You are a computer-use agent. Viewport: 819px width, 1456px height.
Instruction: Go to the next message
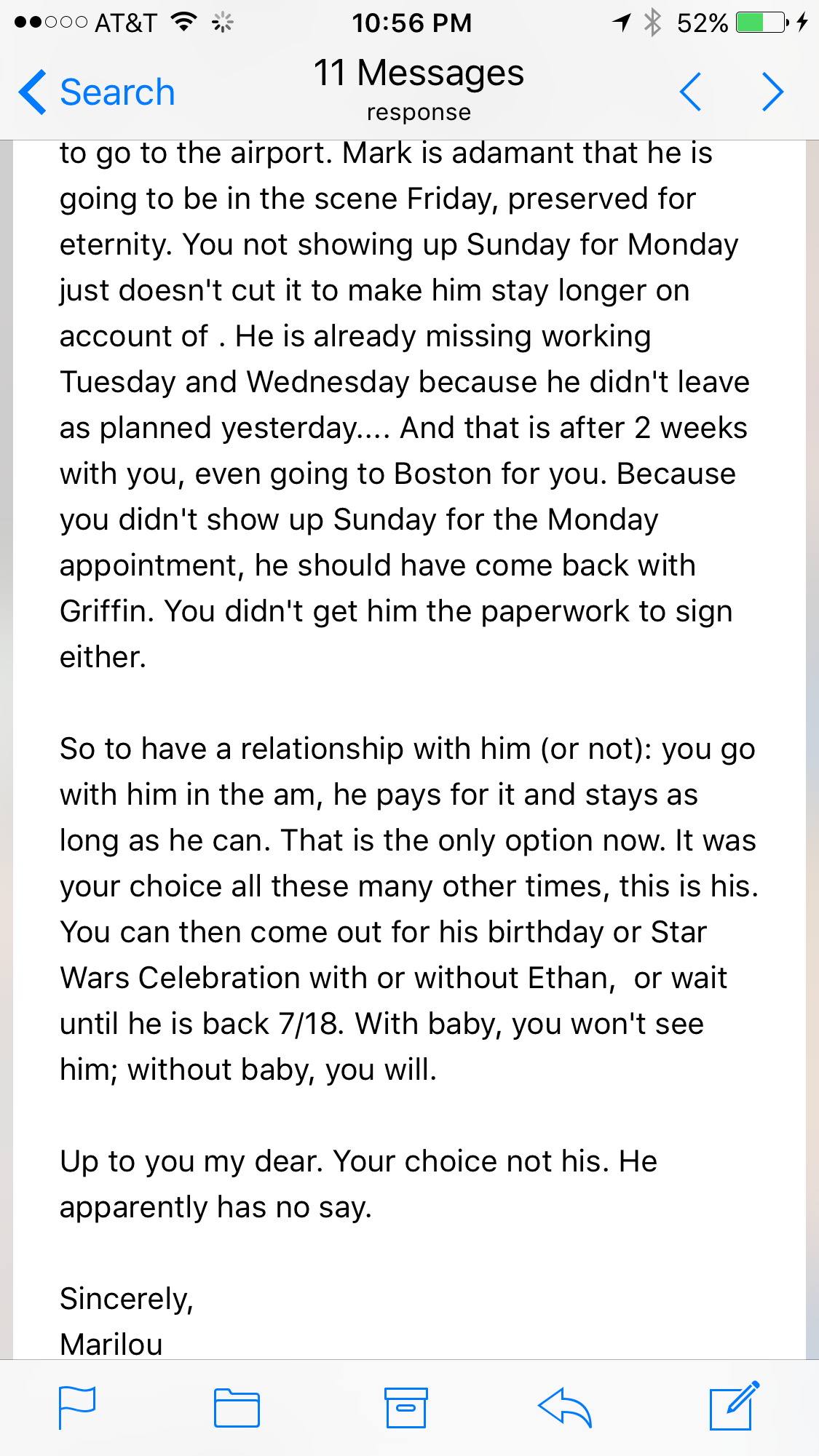coord(772,92)
